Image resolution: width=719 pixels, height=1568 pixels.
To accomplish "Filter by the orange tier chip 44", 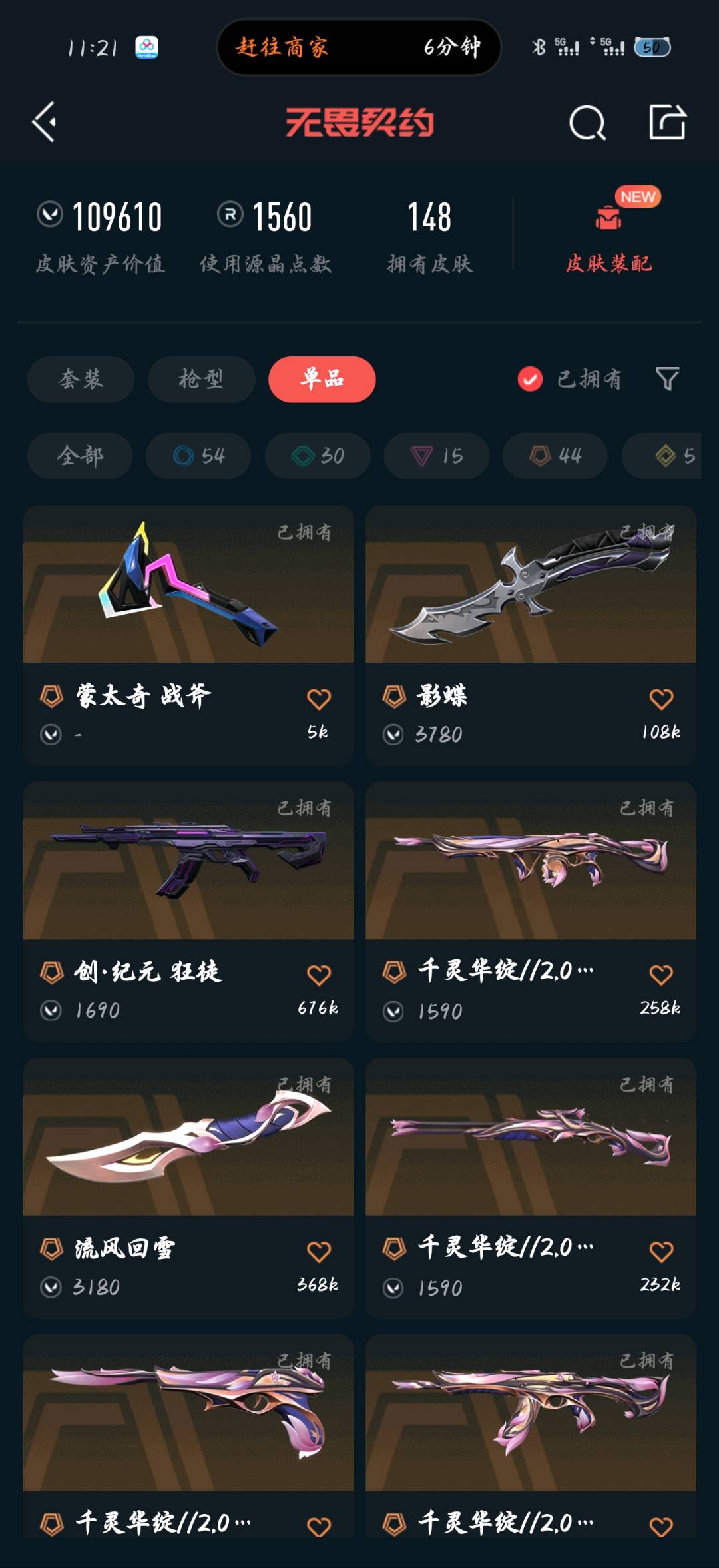I will point(555,456).
